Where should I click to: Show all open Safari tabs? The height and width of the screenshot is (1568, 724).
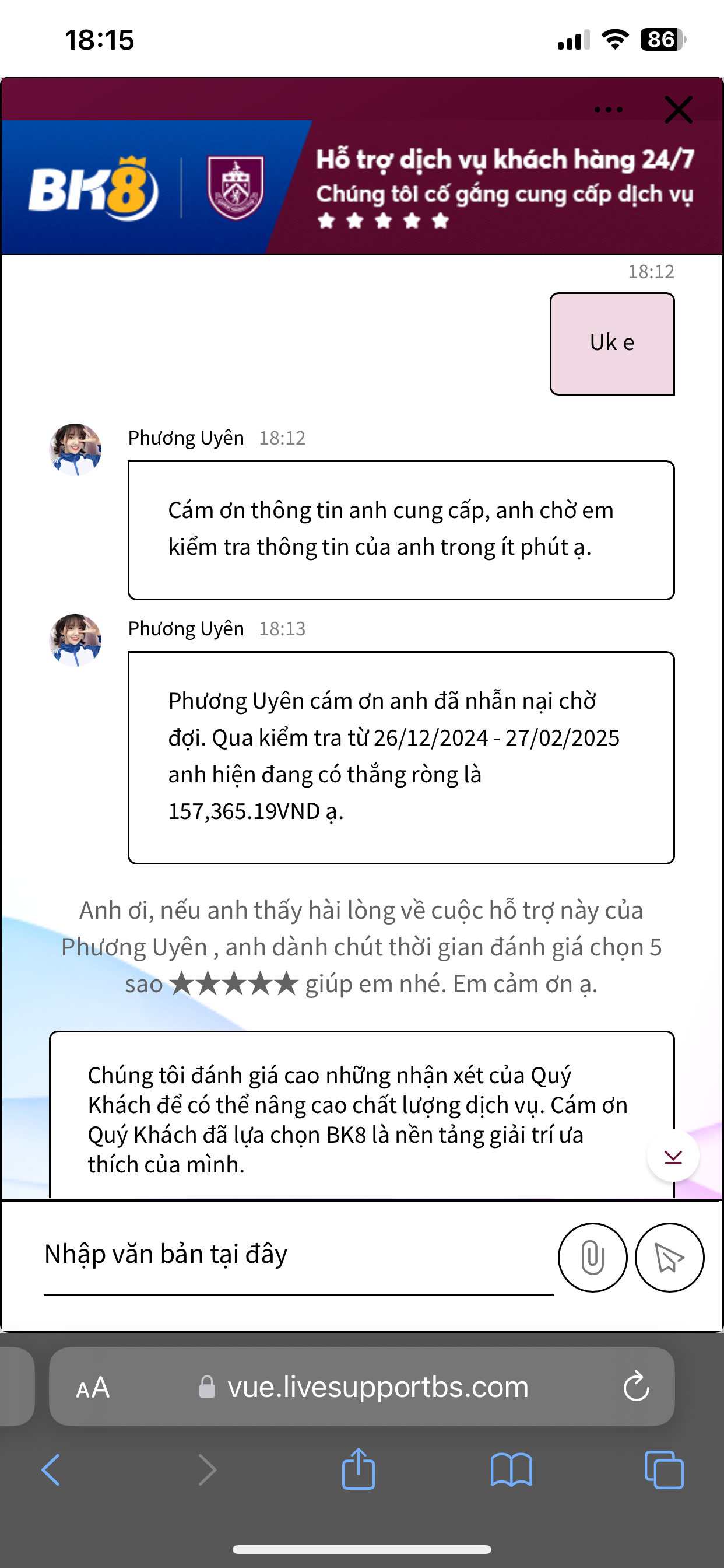click(x=664, y=1470)
